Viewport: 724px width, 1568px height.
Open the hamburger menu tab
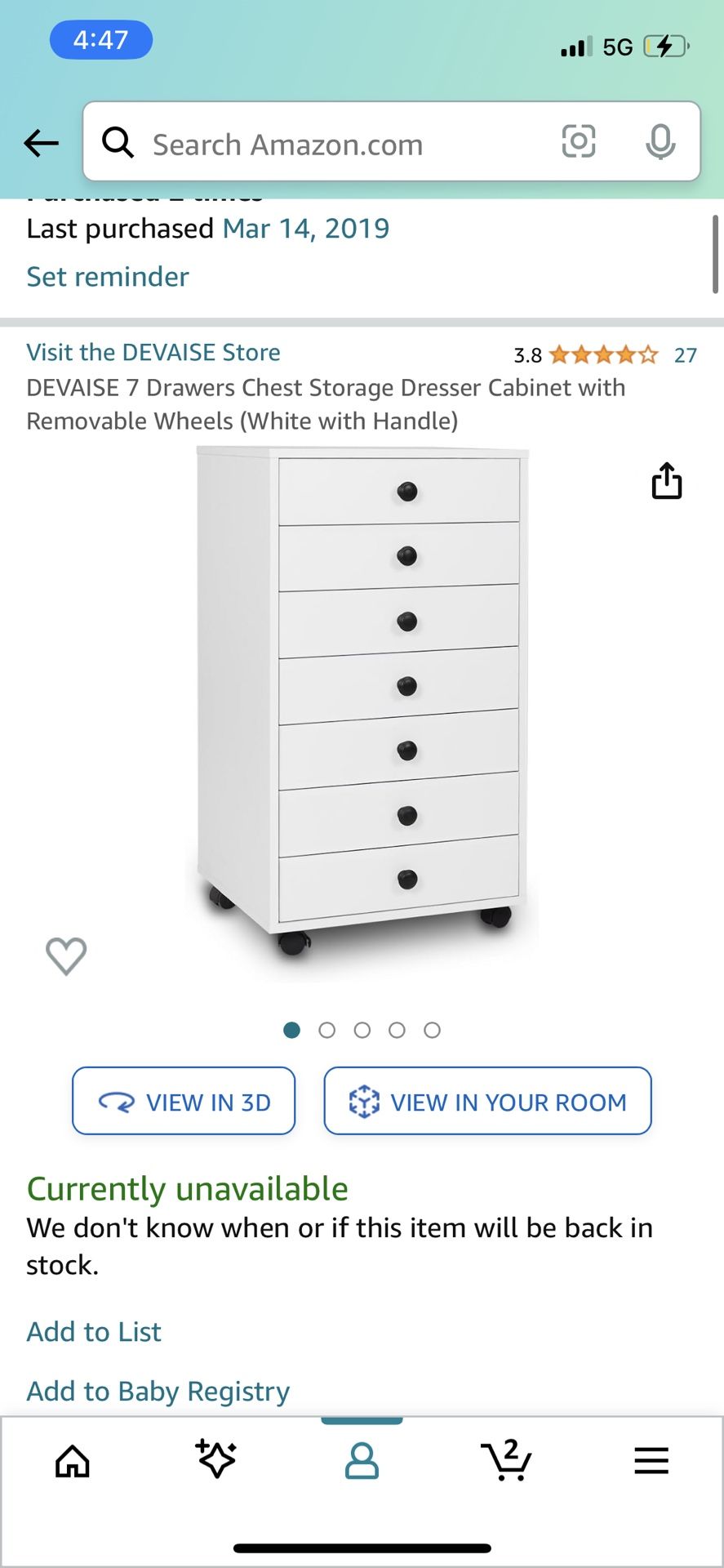651,1461
